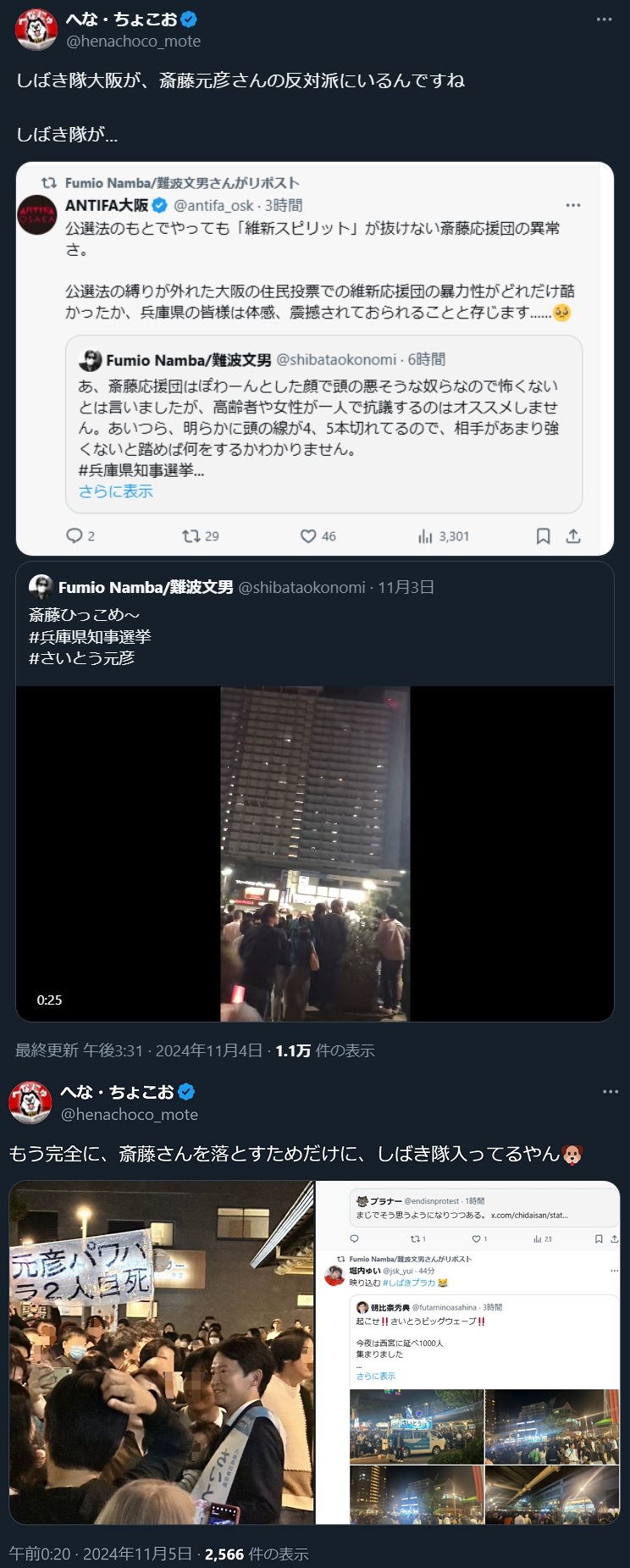Open the avatar of the first へな・ちょこお post
Image resolution: width=630 pixels, height=1568 pixels.
point(36,30)
